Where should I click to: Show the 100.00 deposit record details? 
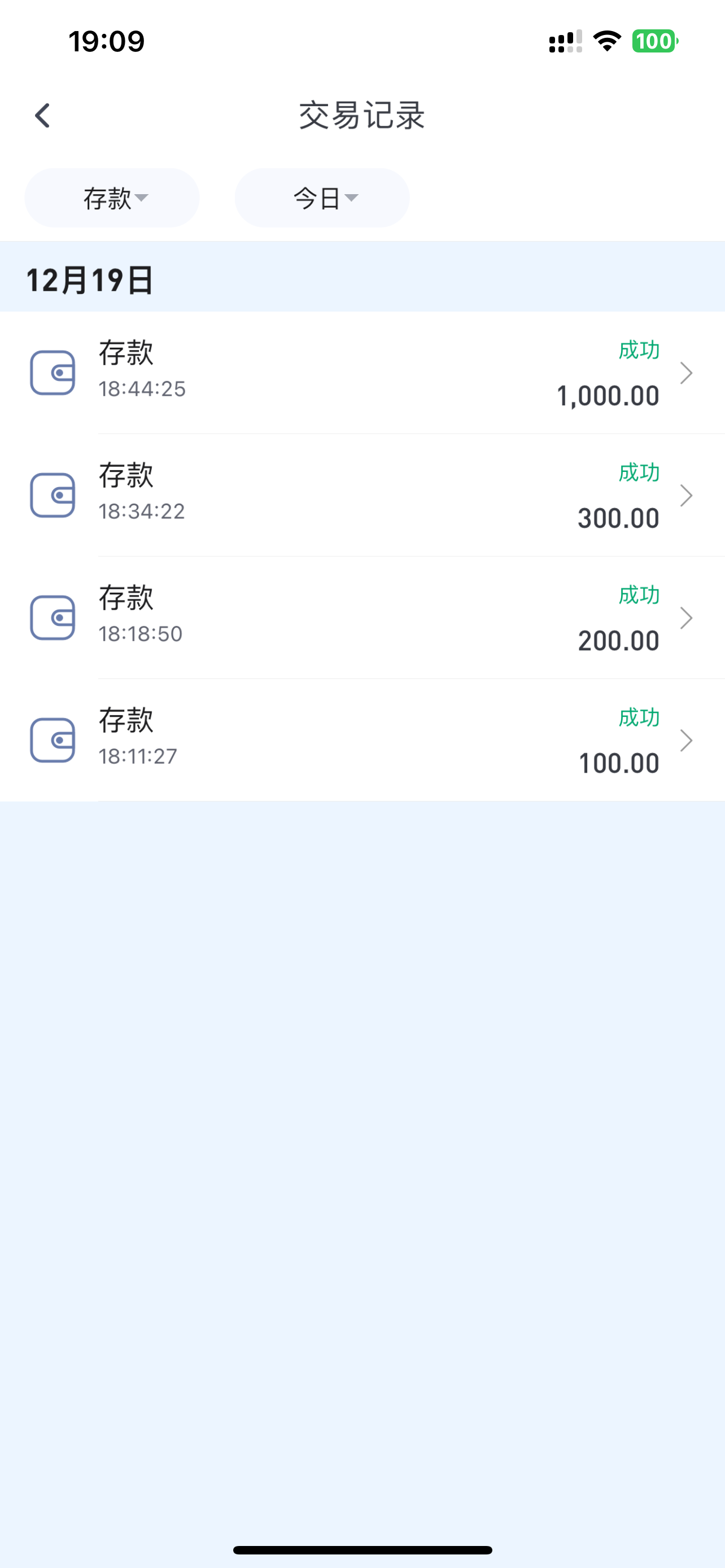point(363,739)
